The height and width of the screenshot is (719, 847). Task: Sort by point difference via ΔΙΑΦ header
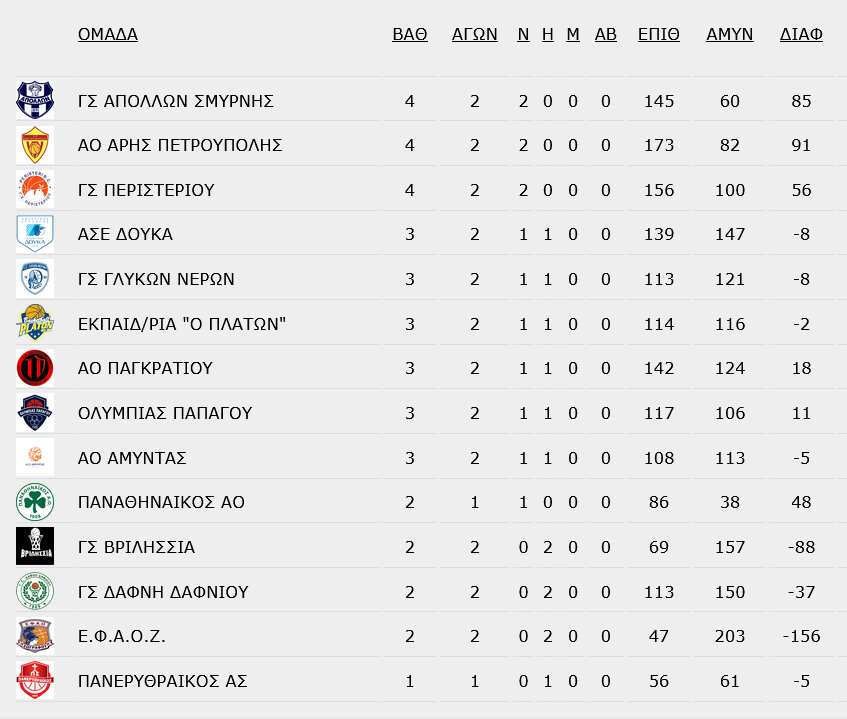801,34
